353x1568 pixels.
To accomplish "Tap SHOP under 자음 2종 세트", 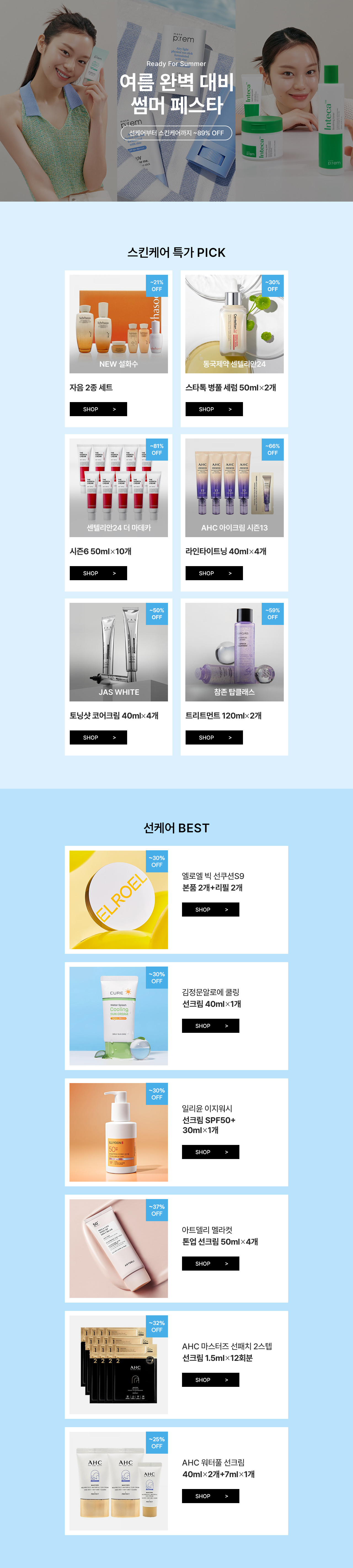I will pyautogui.click(x=98, y=409).
